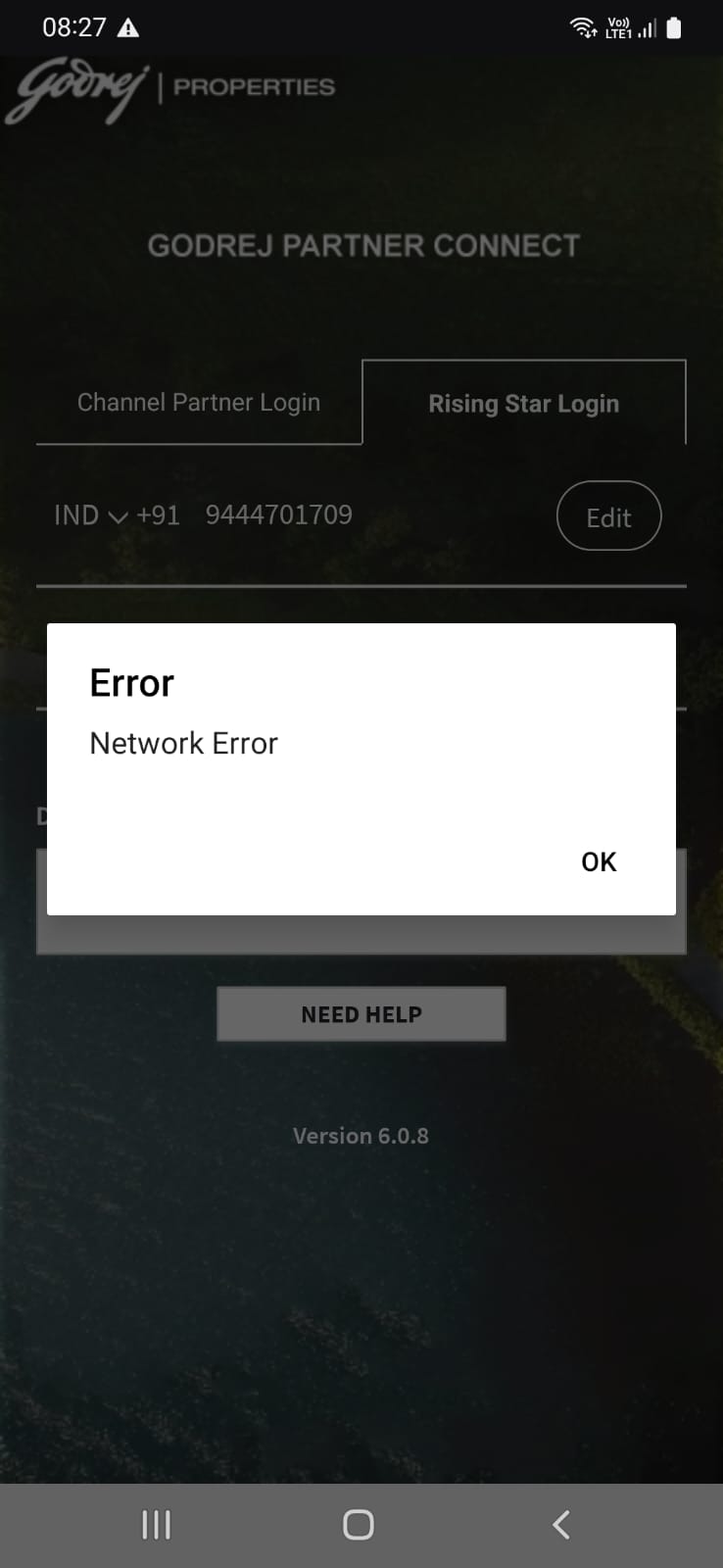Tap the Need Help button
The width and height of the screenshot is (723, 1568).
[361, 1014]
